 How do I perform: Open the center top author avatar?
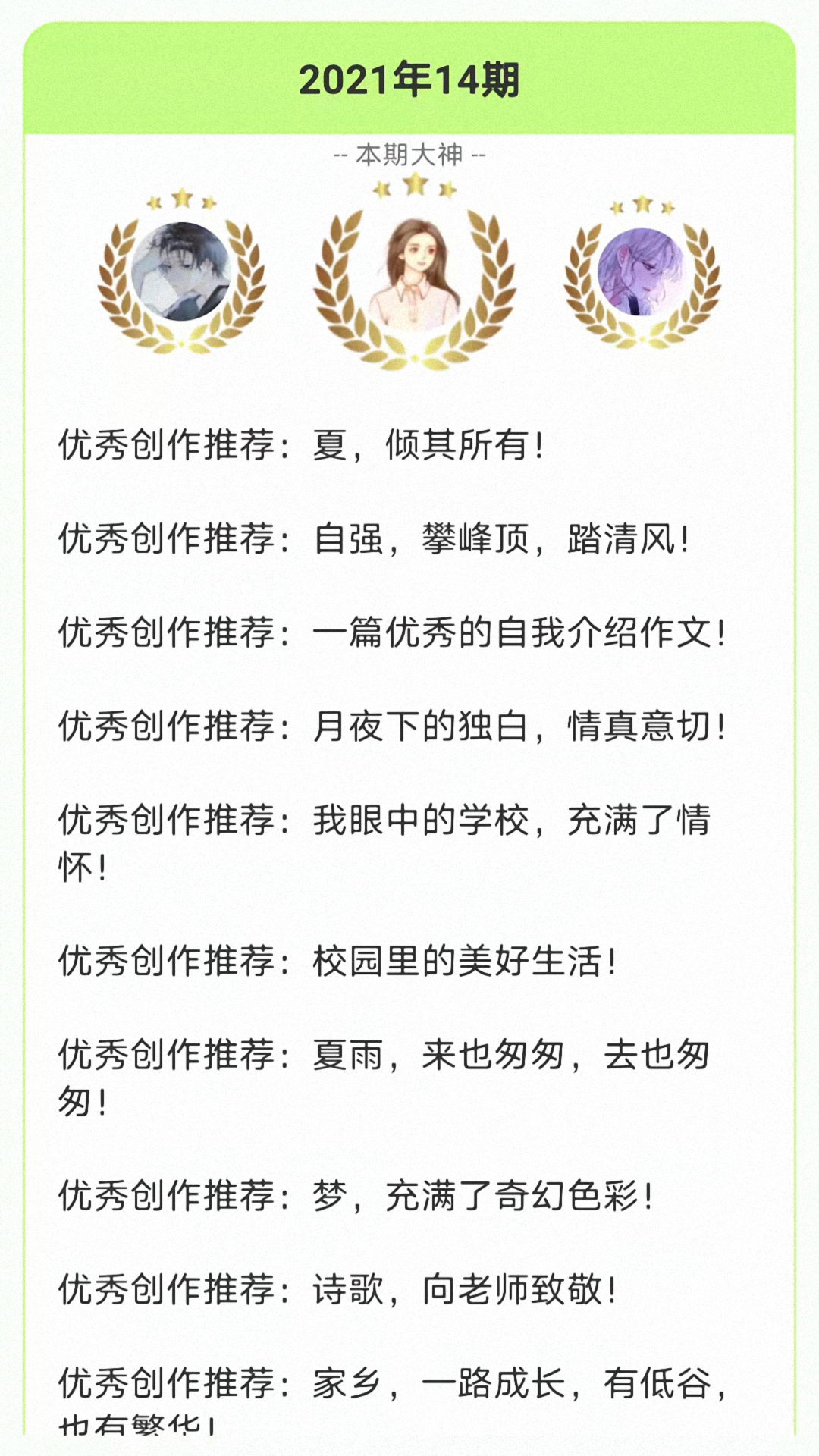click(414, 275)
